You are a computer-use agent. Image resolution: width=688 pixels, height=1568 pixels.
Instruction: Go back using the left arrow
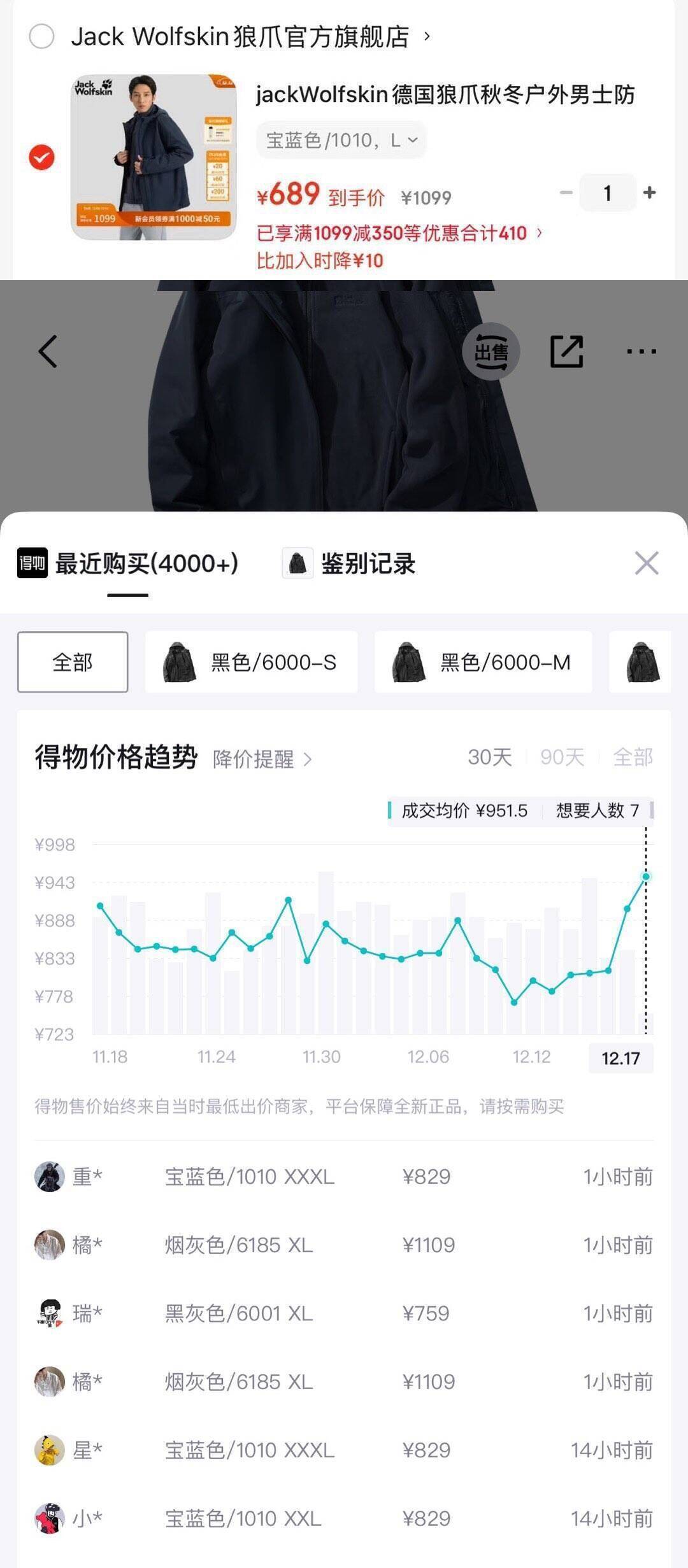(48, 351)
